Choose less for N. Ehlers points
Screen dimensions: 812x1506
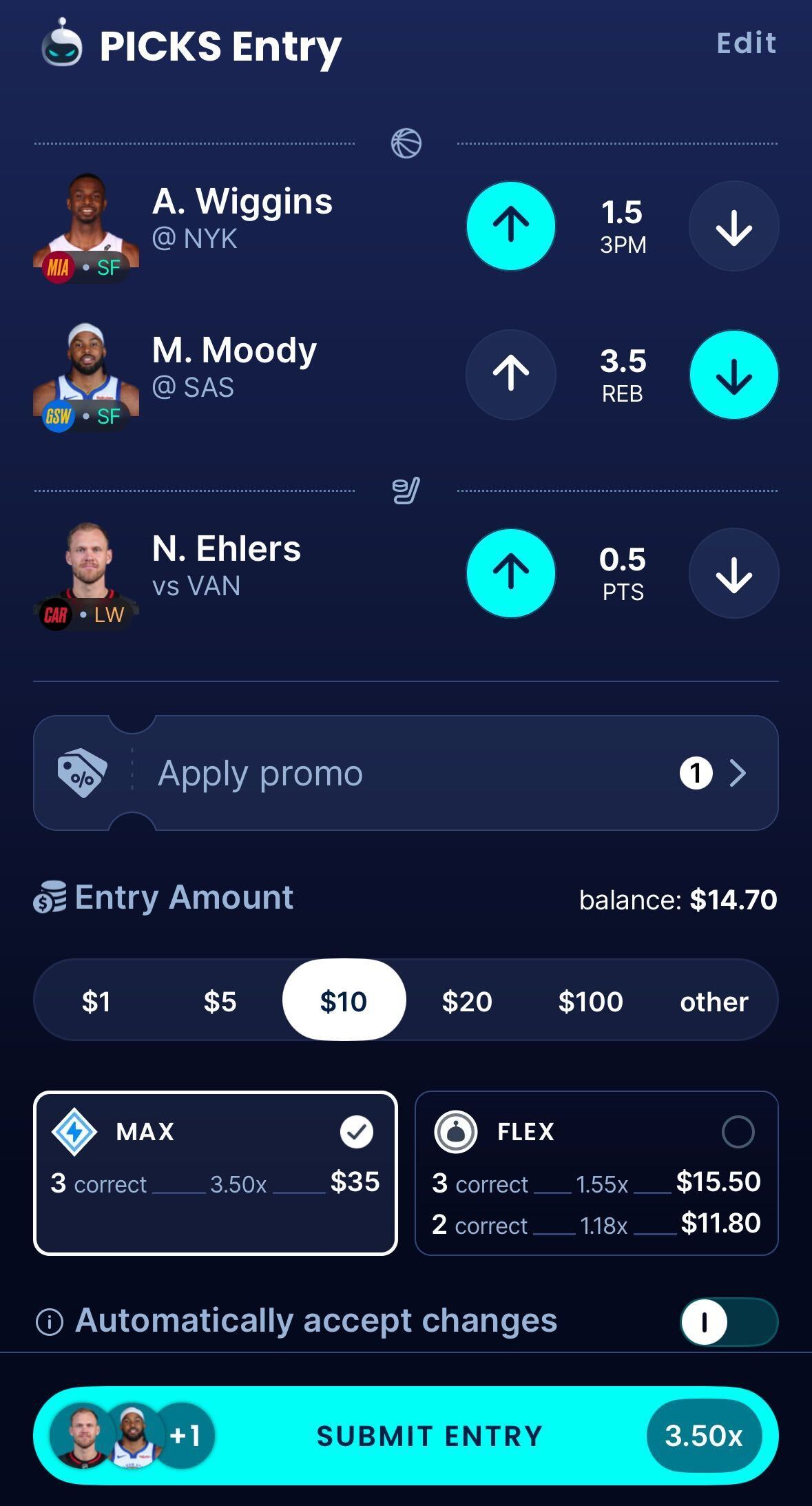pyautogui.click(x=733, y=573)
